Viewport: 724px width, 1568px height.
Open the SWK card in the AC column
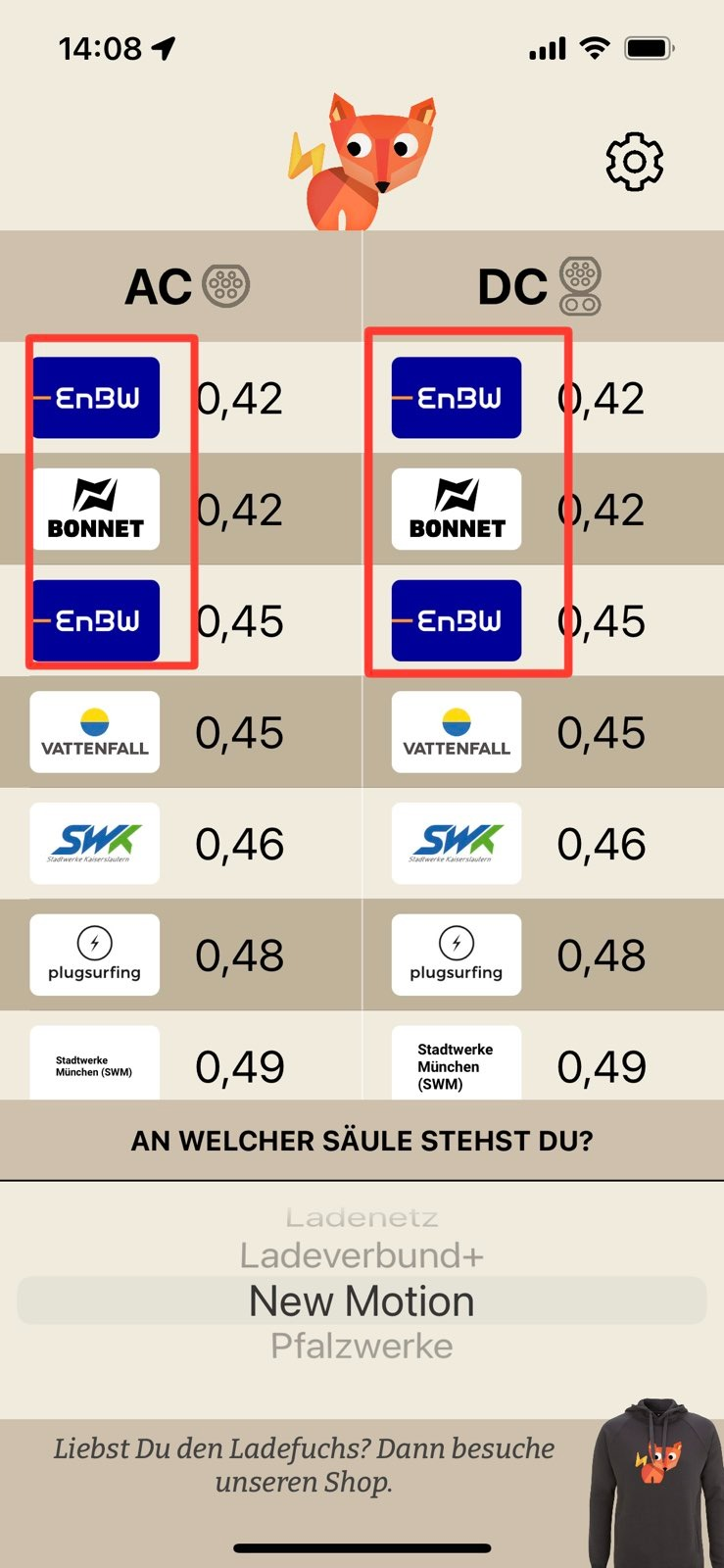coord(95,844)
